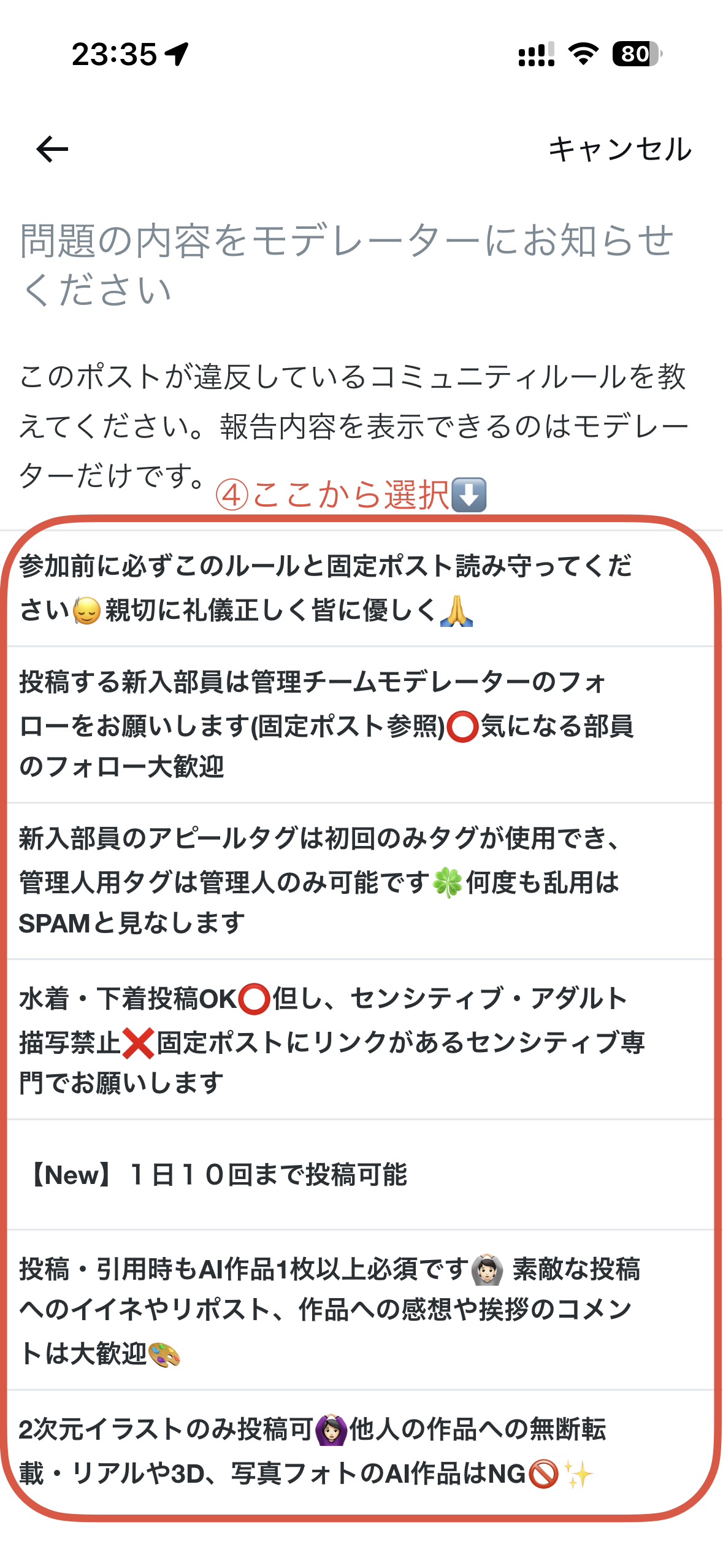Image resolution: width=723 pixels, height=1568 pixels.
Task: Choose the rule about 管理チームモデレーターのフォロー
Action: click(x=325, y=724)
